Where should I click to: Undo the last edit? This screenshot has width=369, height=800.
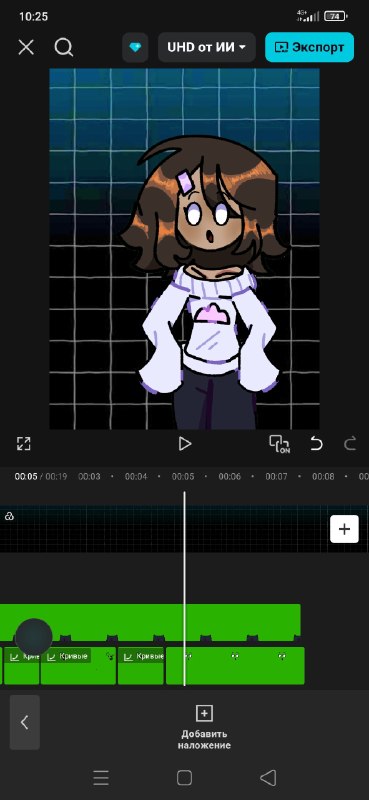point(316,443)
